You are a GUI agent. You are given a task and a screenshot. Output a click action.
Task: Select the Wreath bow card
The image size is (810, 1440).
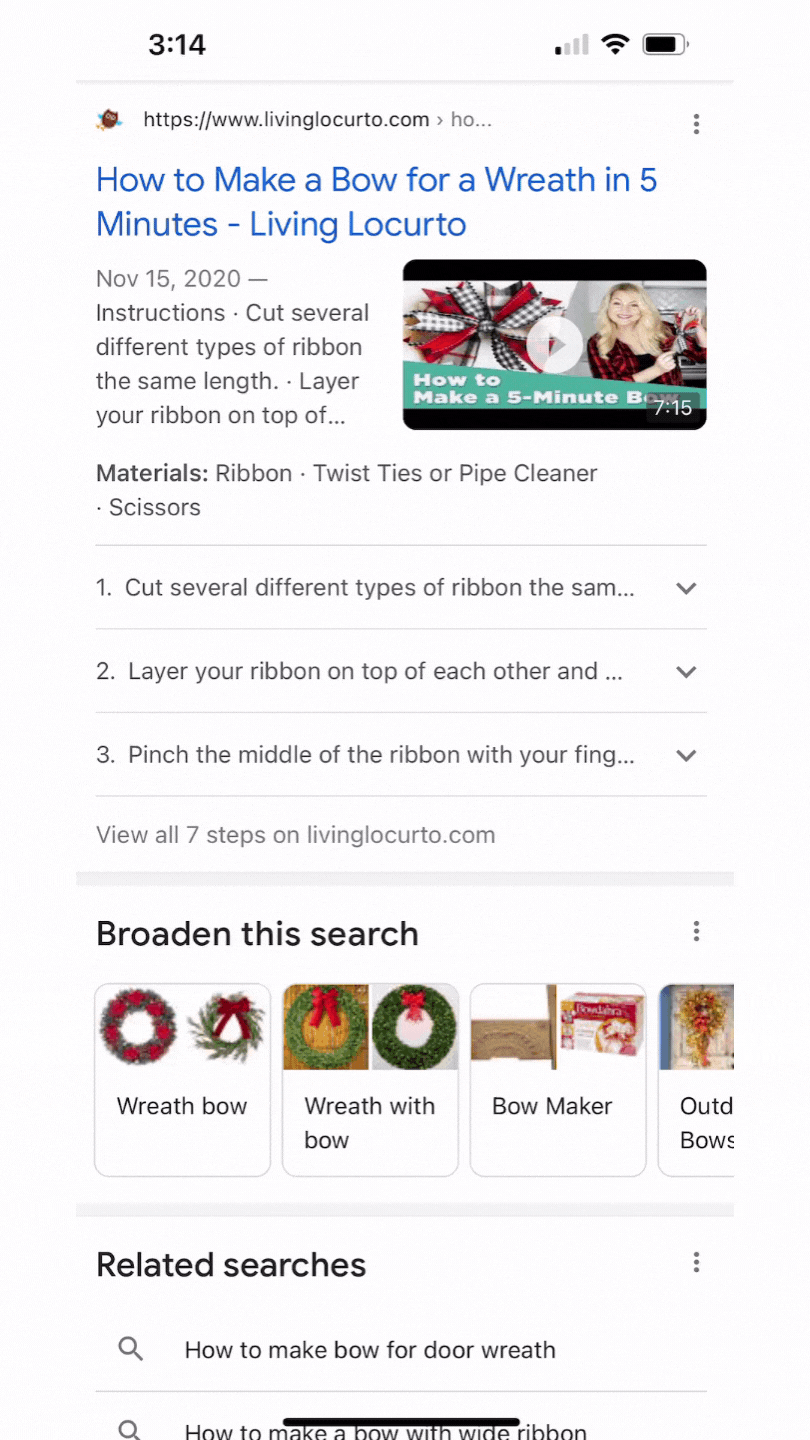click(182, 1080)
